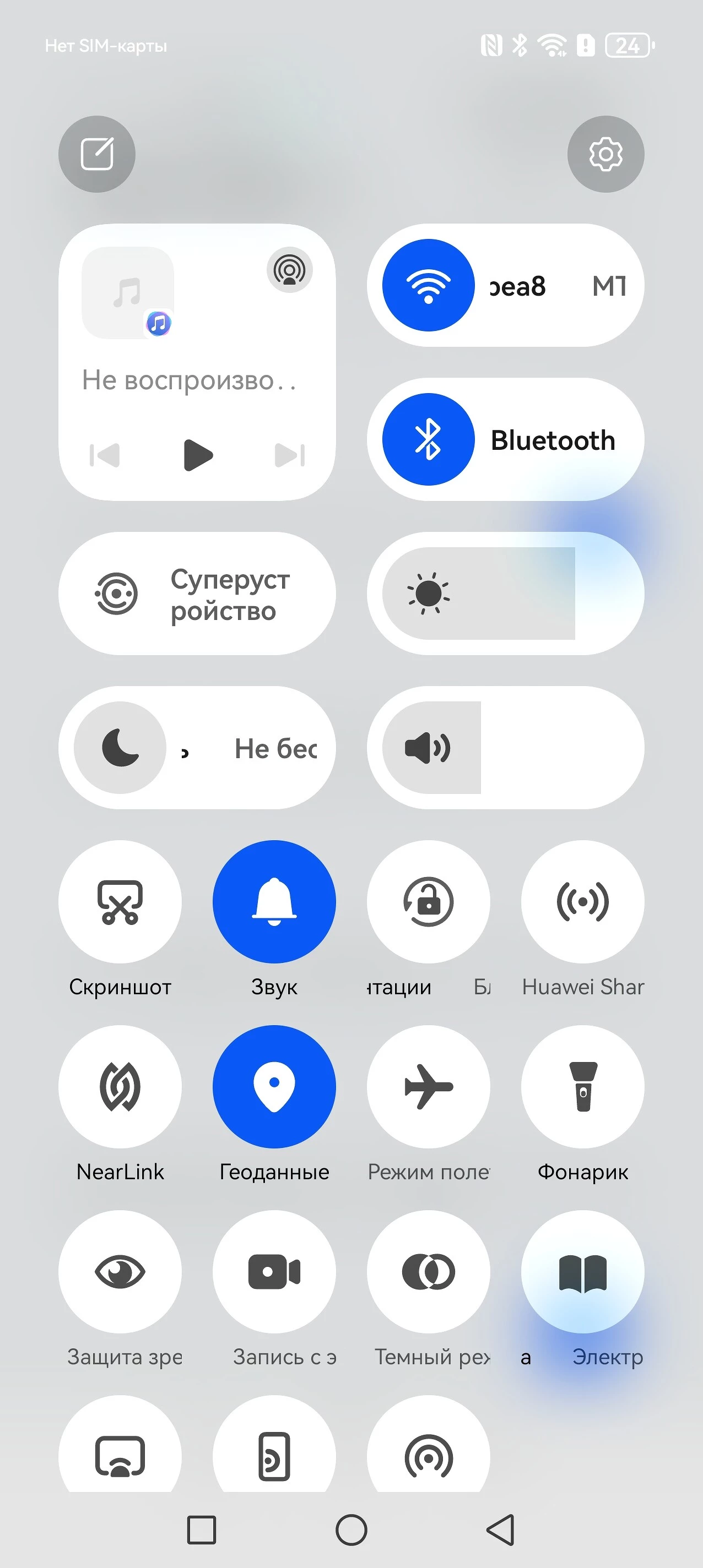The width and height of the screenshot is (703, 1568).
Task: Turn on airplane mode
Action: point(428,1086)
